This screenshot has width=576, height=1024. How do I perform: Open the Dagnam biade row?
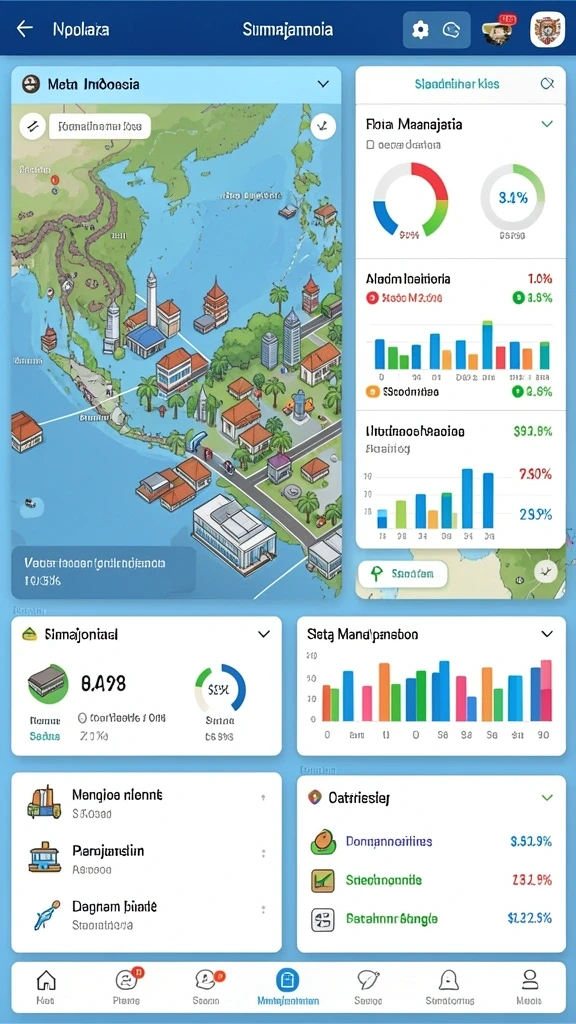(x=147, y=914)
